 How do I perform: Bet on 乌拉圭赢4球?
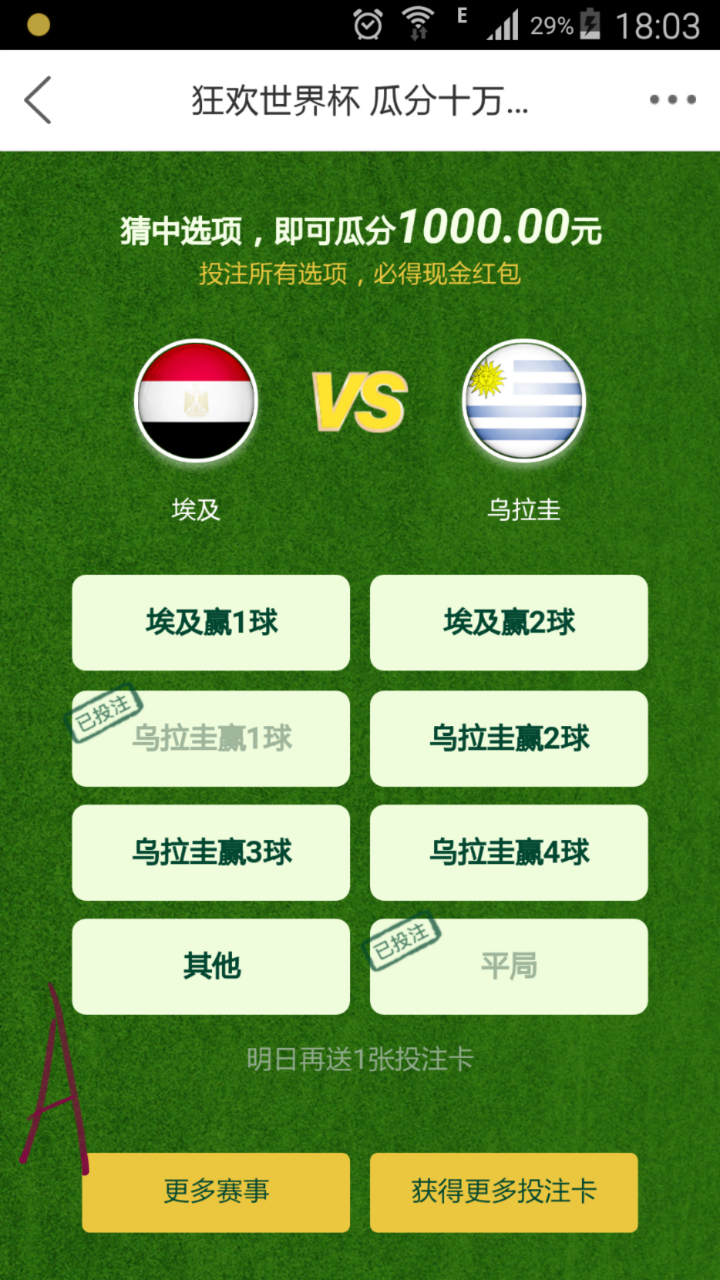tap(509, 853)
